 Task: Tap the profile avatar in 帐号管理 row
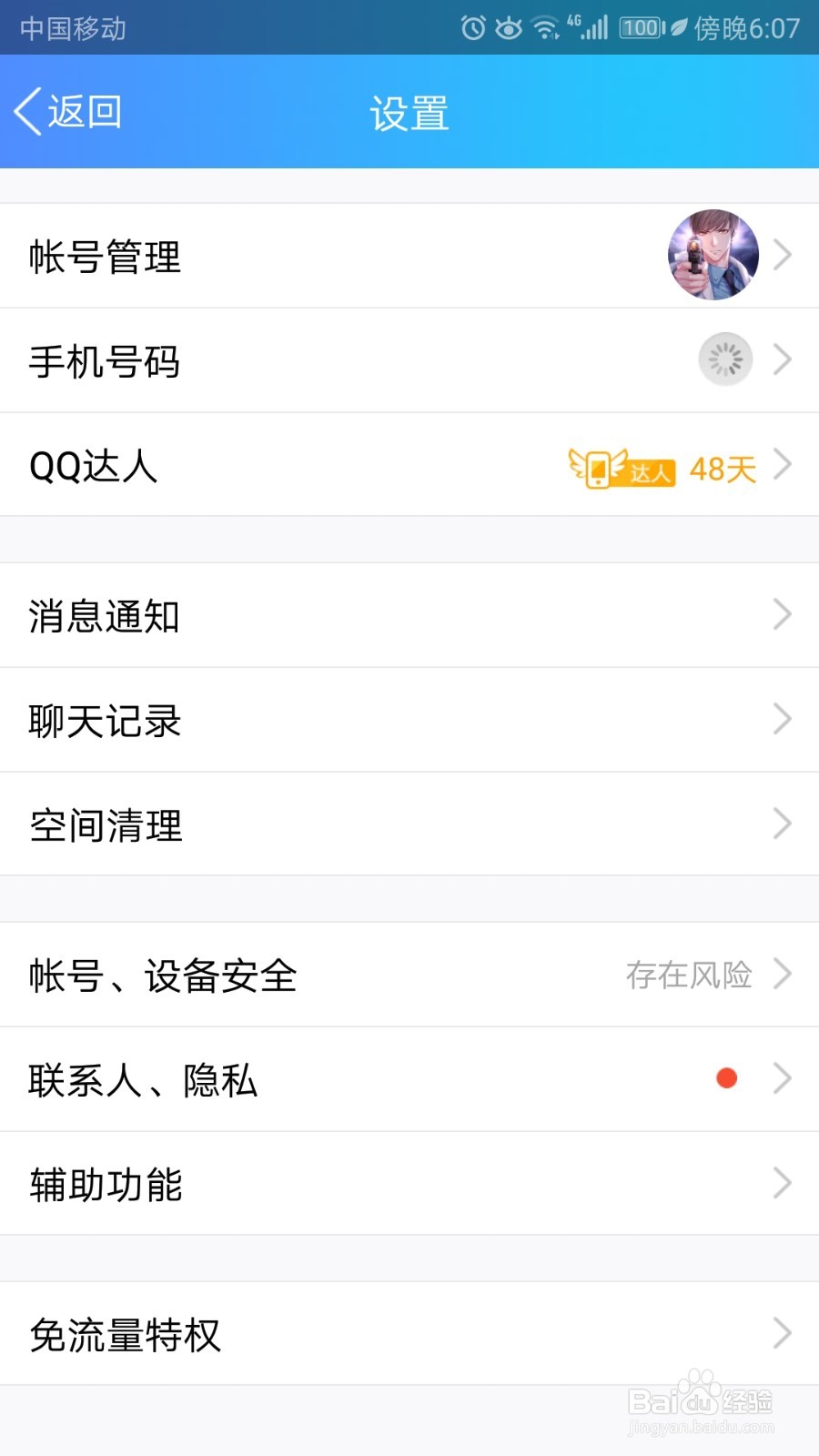713,256
